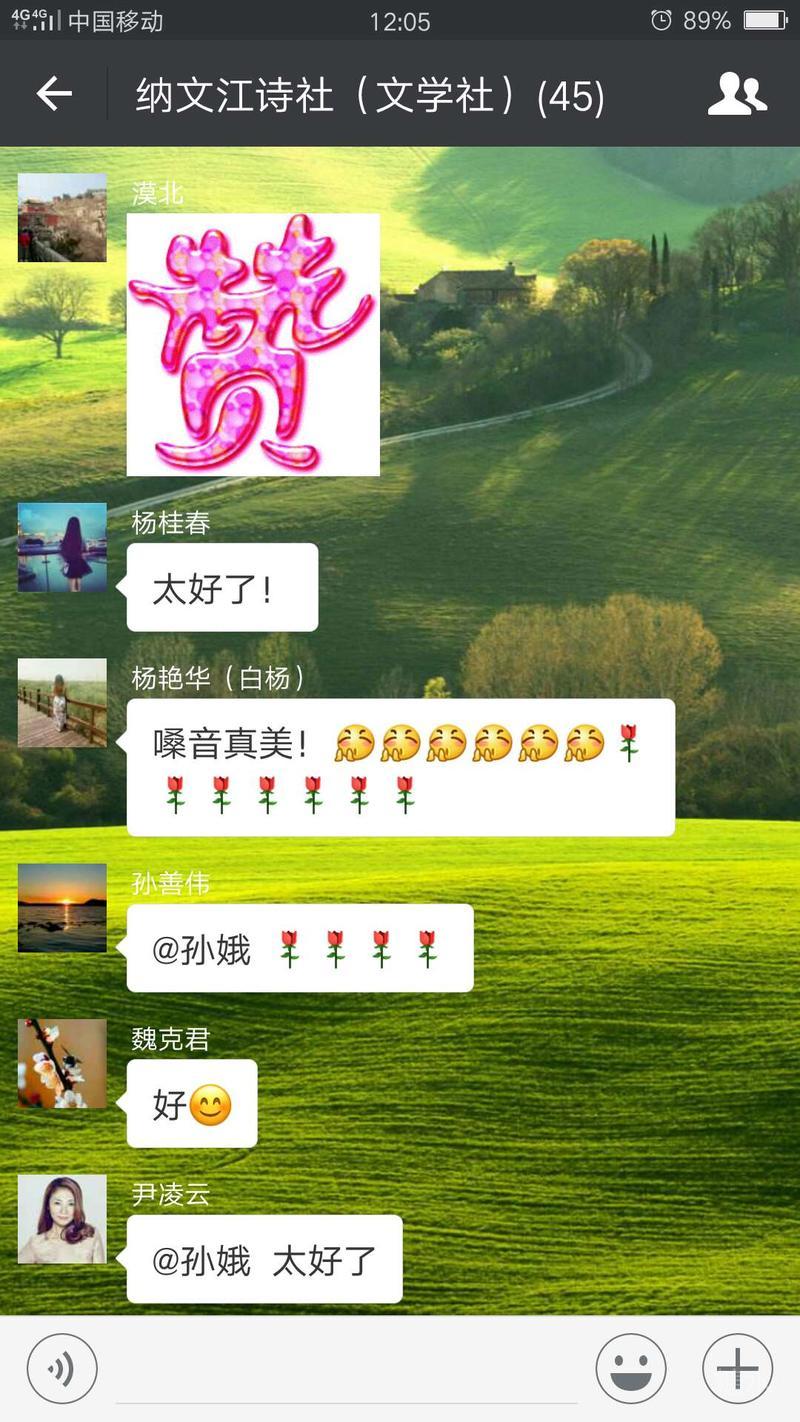Open 魏克君's profile avatar
The image size is (800, 1422).
click(x=62, y=1064)
